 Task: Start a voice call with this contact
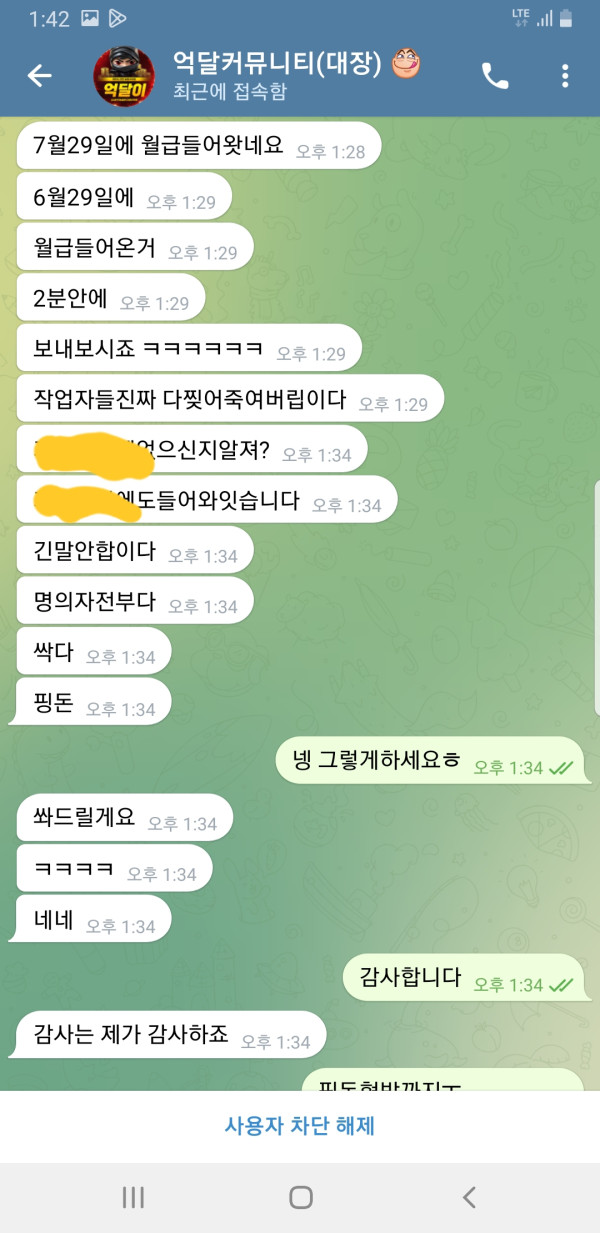point(495,76)
